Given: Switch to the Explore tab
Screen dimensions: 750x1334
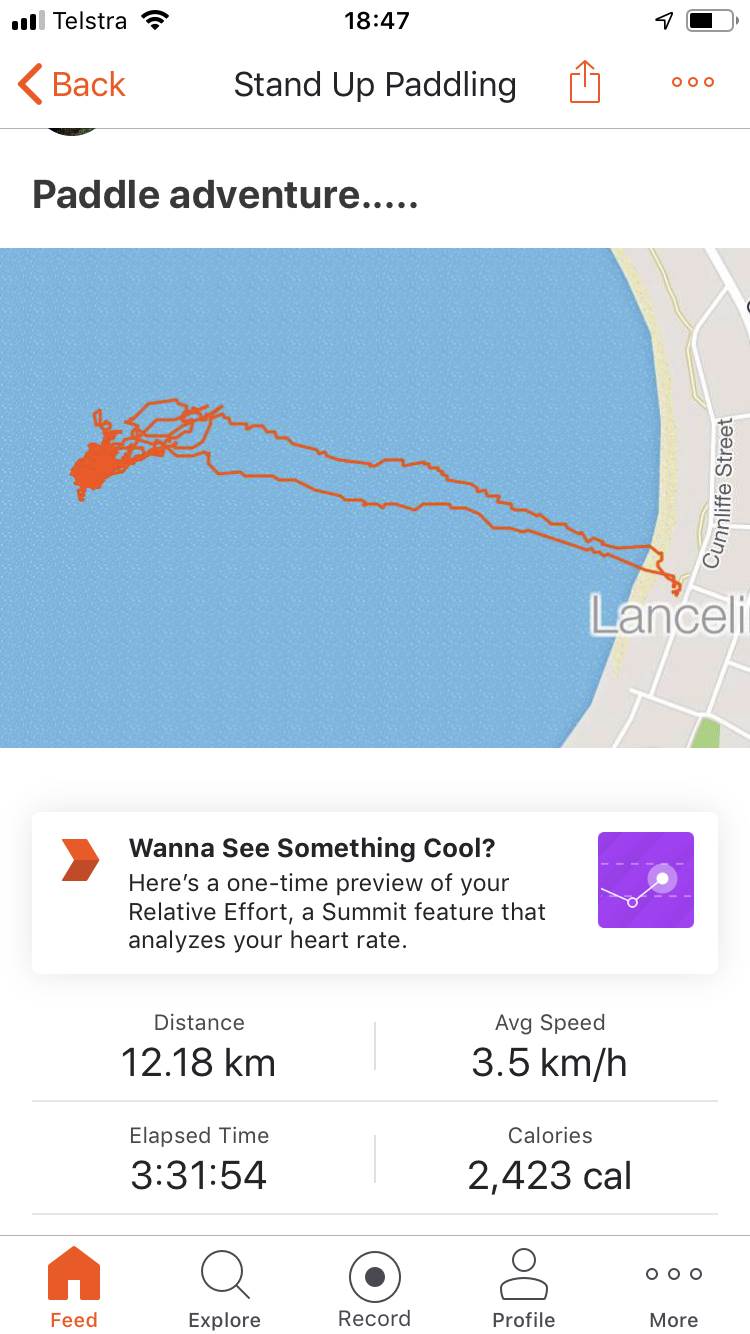Looking at the screenshot, I should [224, 1286].
